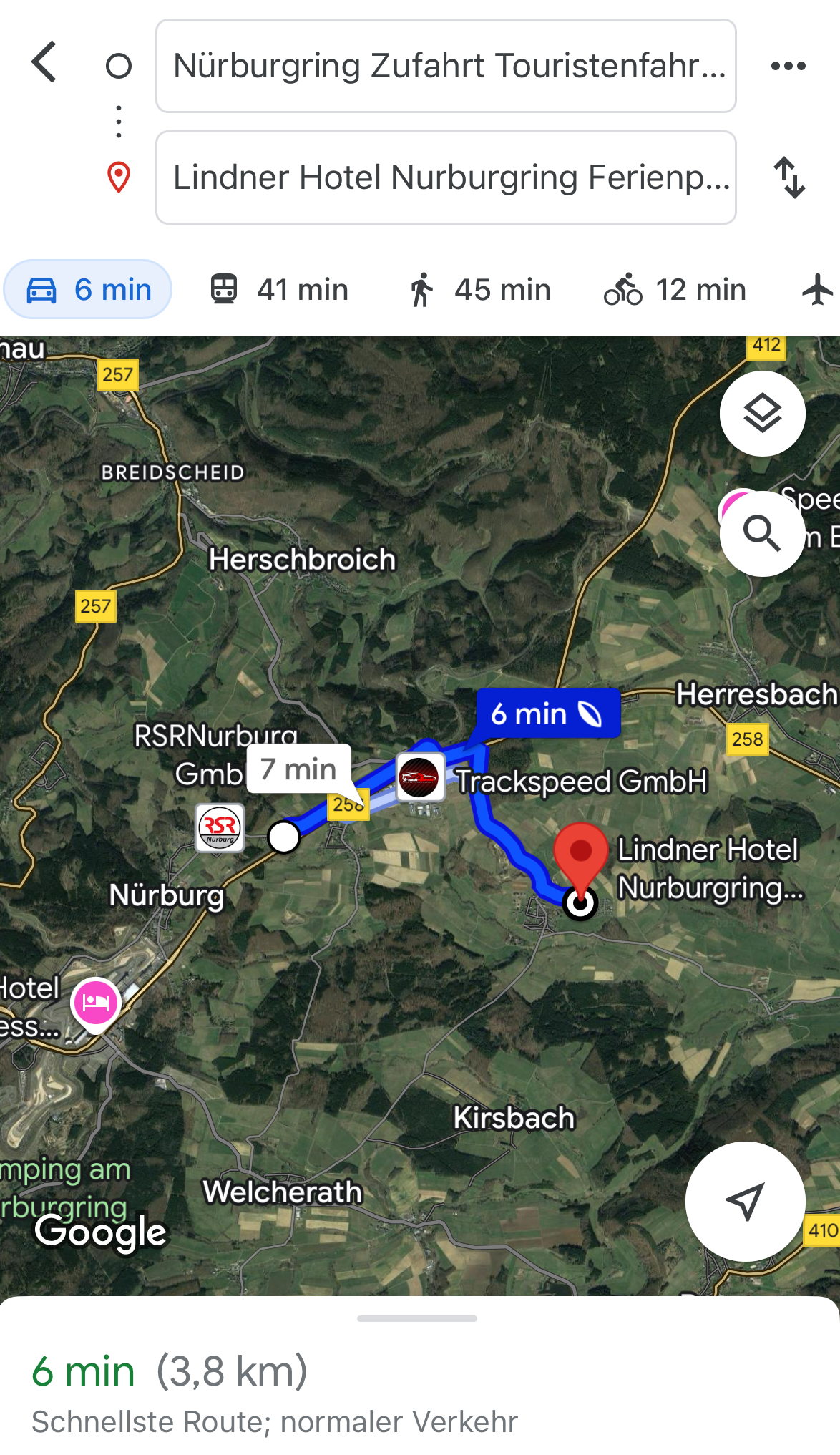Search along the route

point(762,534)
